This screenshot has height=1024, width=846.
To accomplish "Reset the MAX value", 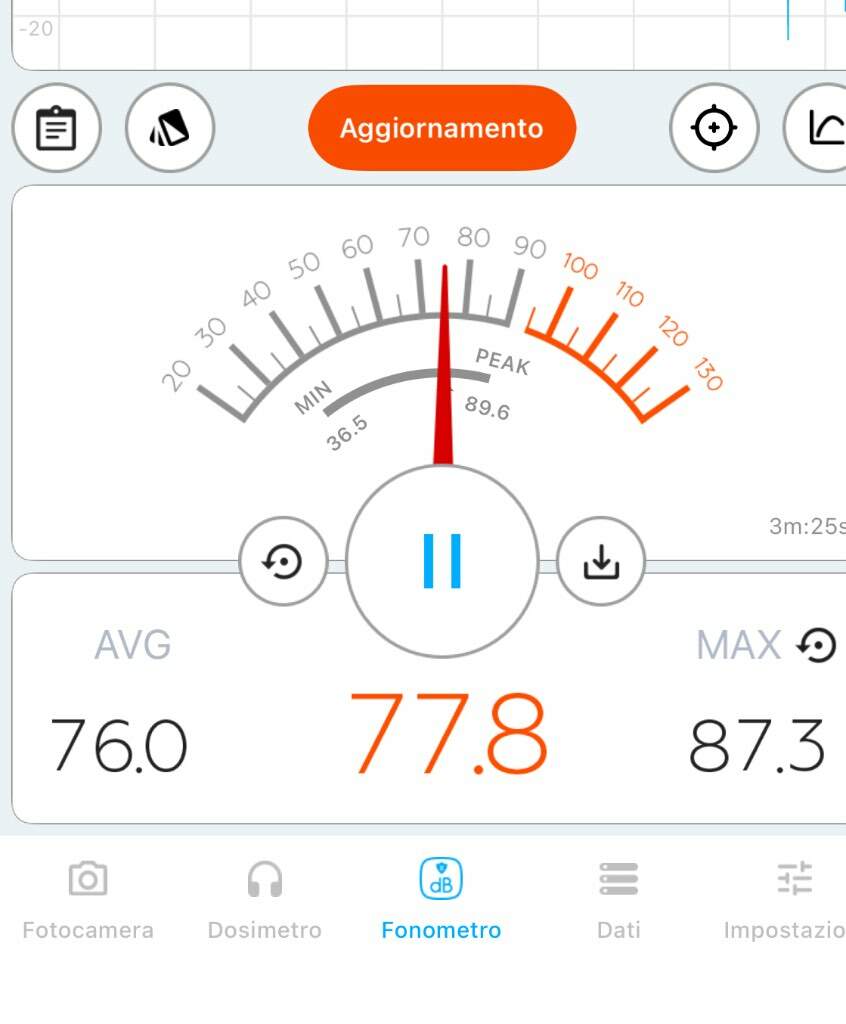I will [816, 646].
